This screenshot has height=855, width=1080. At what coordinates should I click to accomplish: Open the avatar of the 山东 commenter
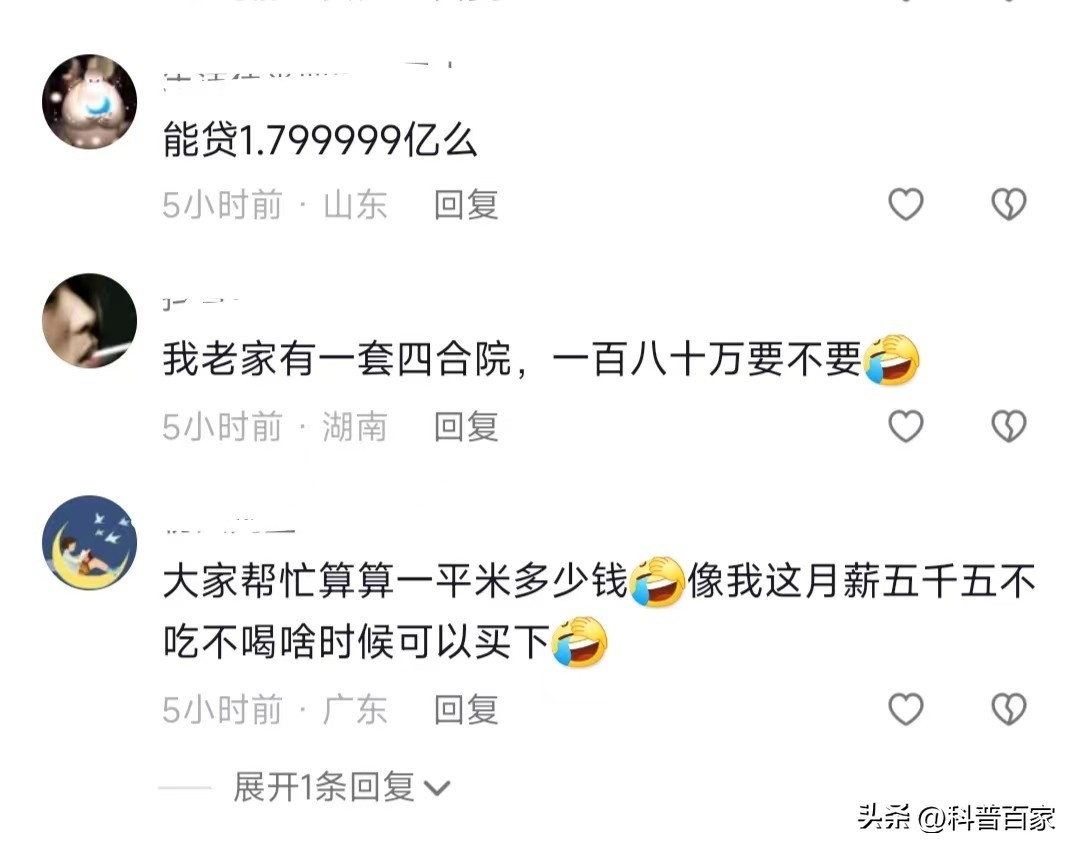coord(89,102)
